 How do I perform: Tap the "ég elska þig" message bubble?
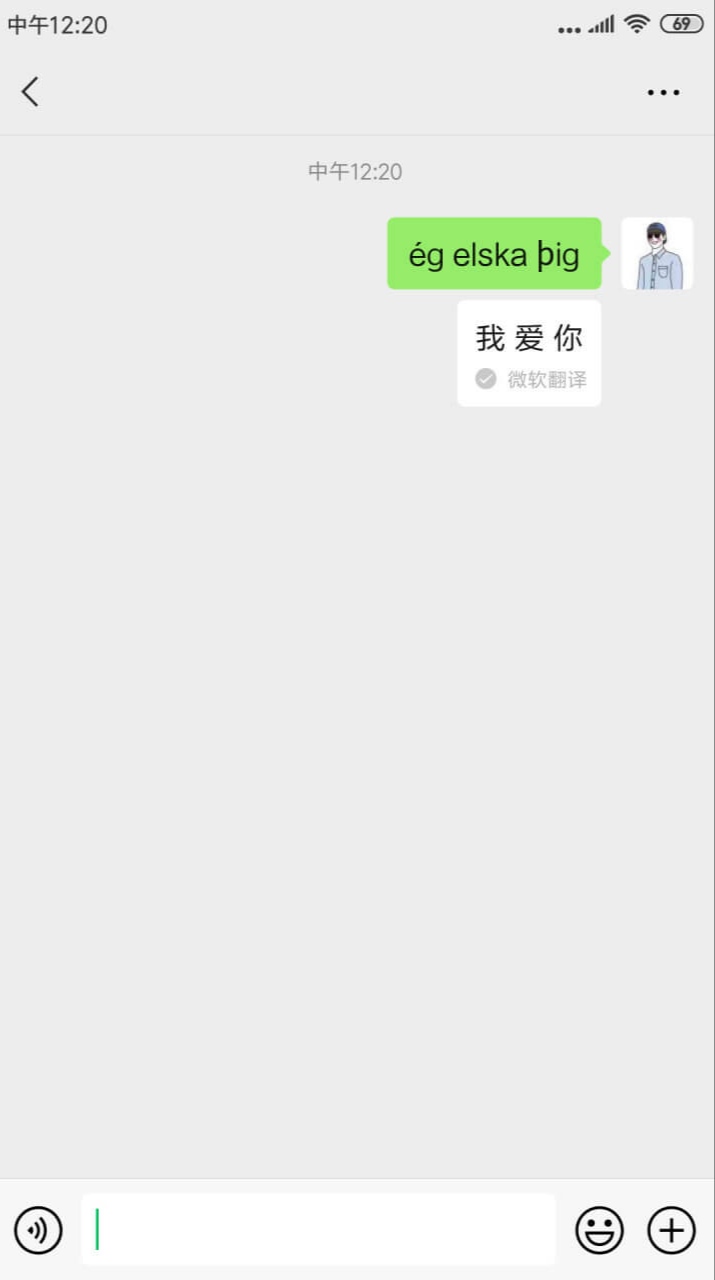click(495, 254)
